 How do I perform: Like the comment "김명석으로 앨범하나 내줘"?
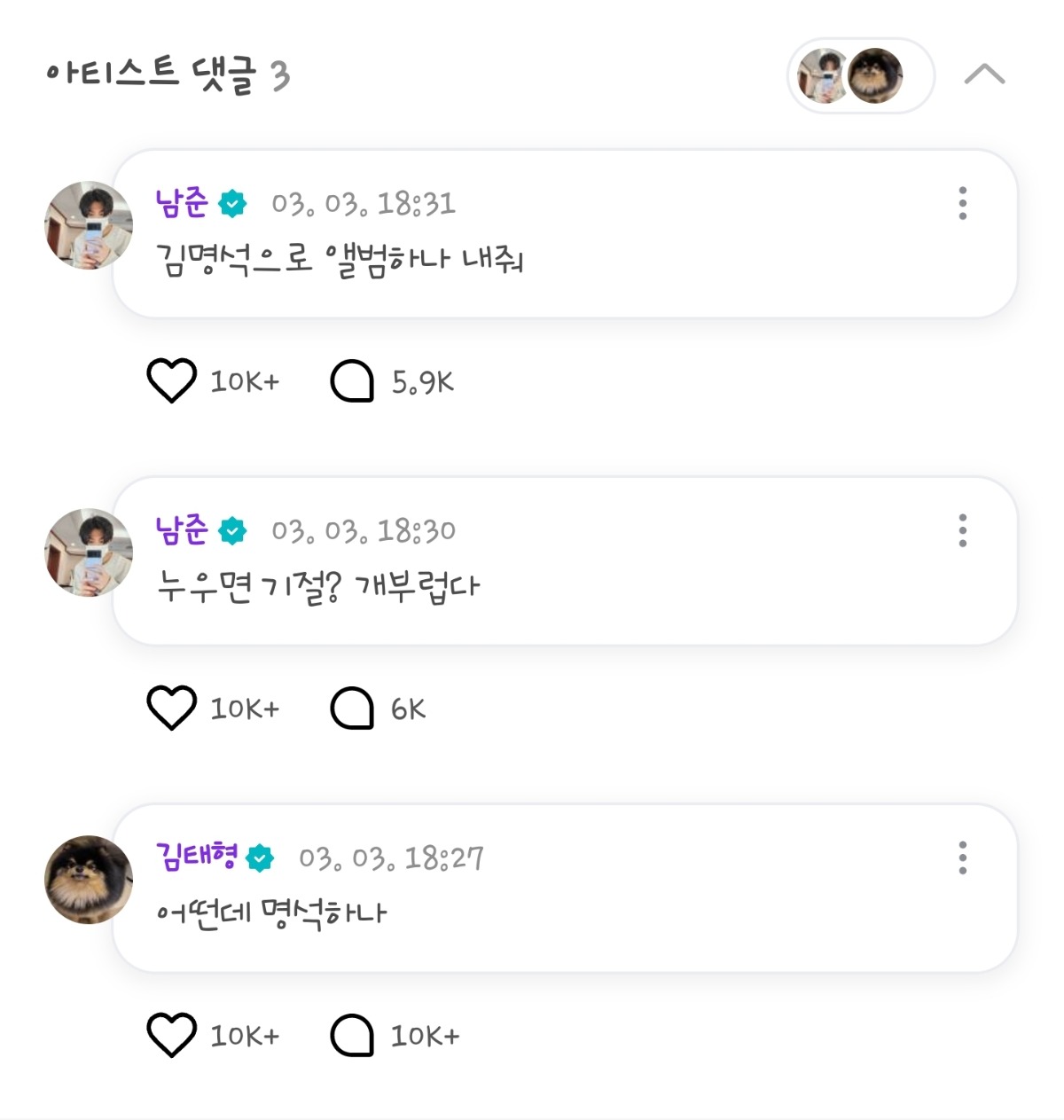tap(171, 381)
